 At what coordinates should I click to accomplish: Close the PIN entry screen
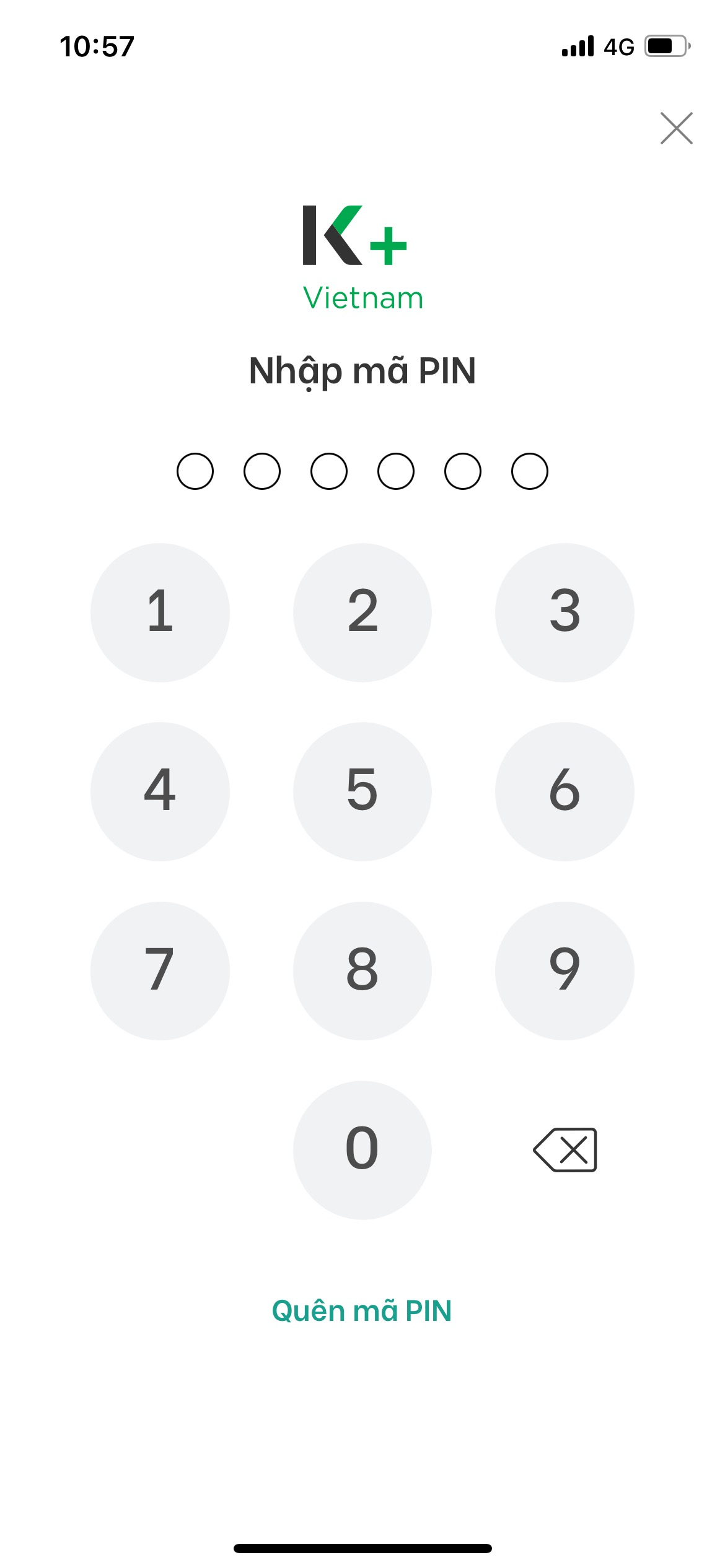[x=676, y=128]
